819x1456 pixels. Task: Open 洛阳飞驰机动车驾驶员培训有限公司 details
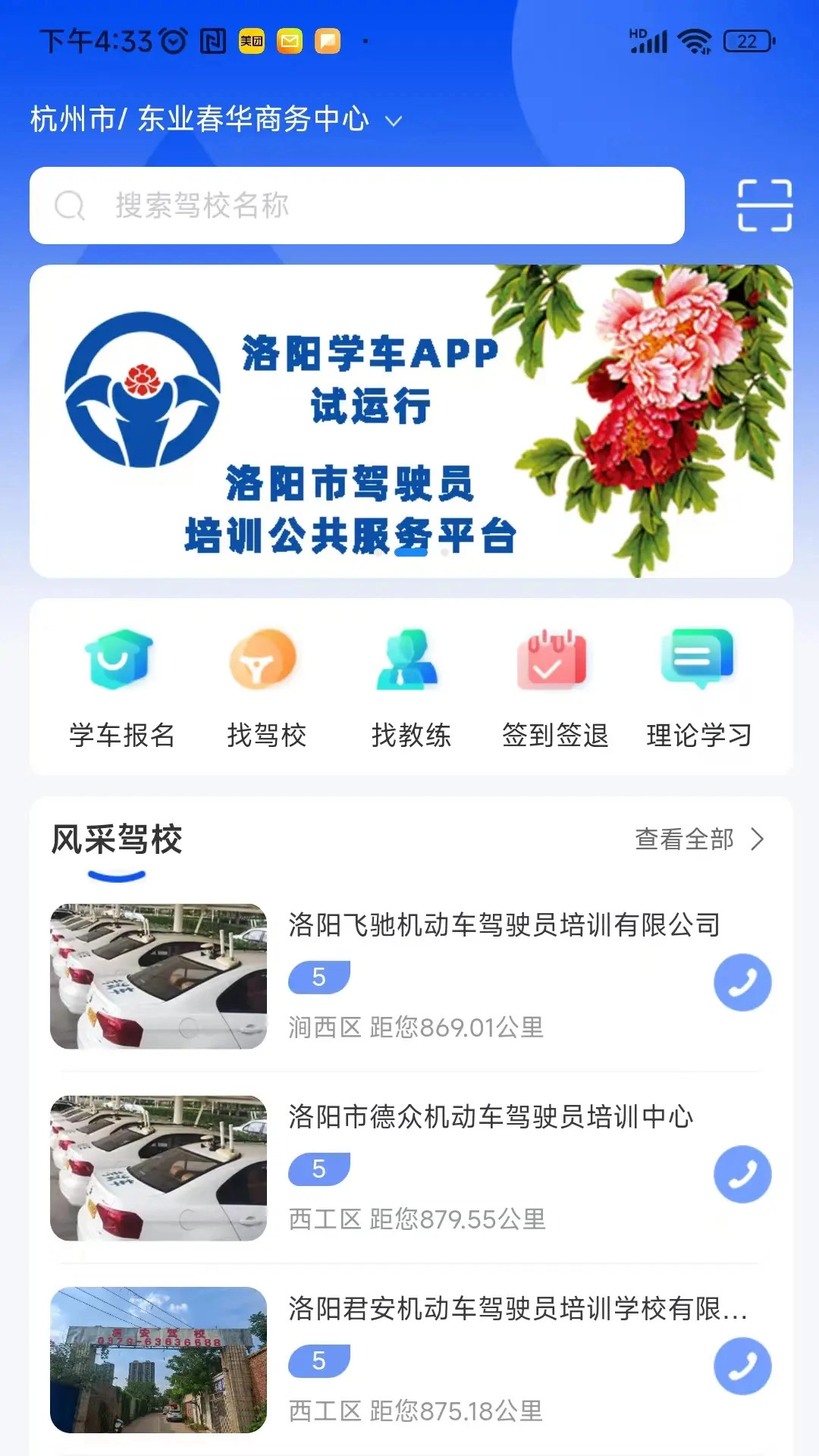tap(504, 924)
